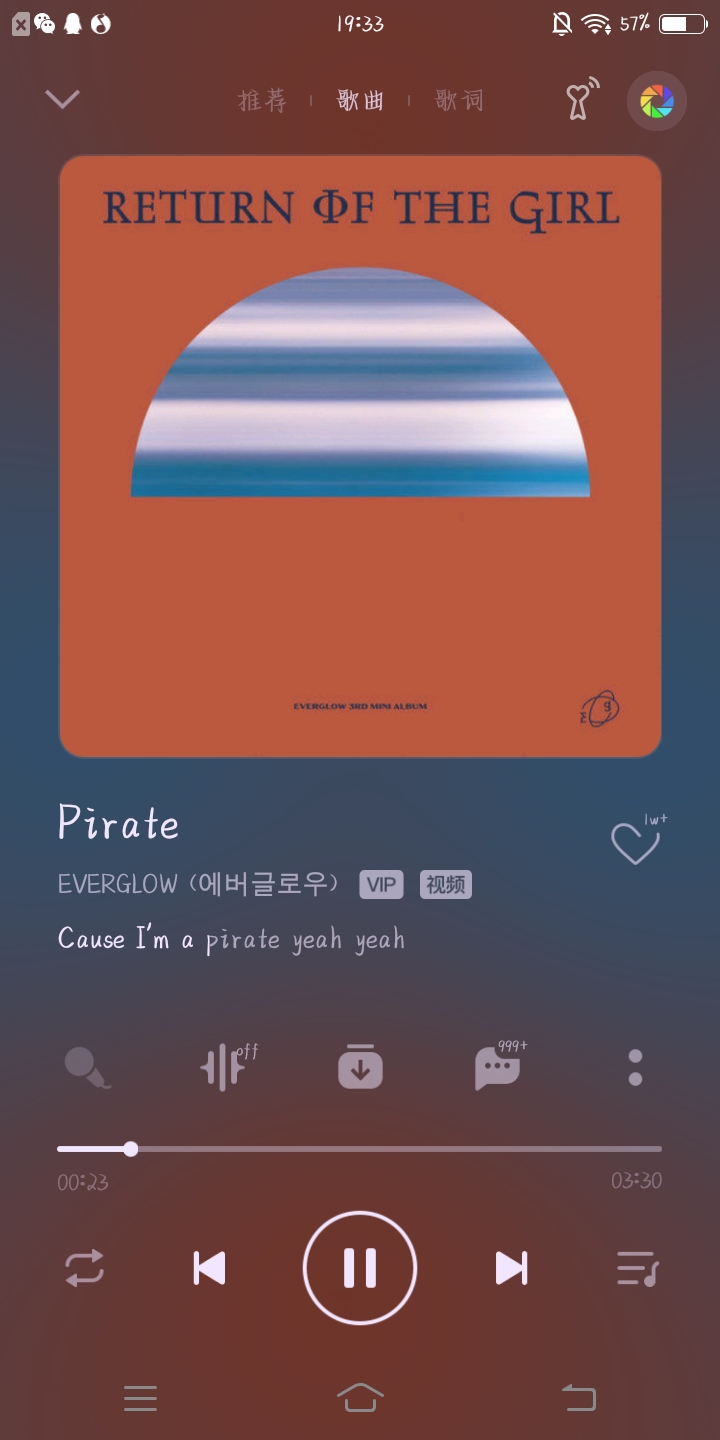
Task: Open the VIP badge
Action: pyautogui.click(x=381, y=885)
